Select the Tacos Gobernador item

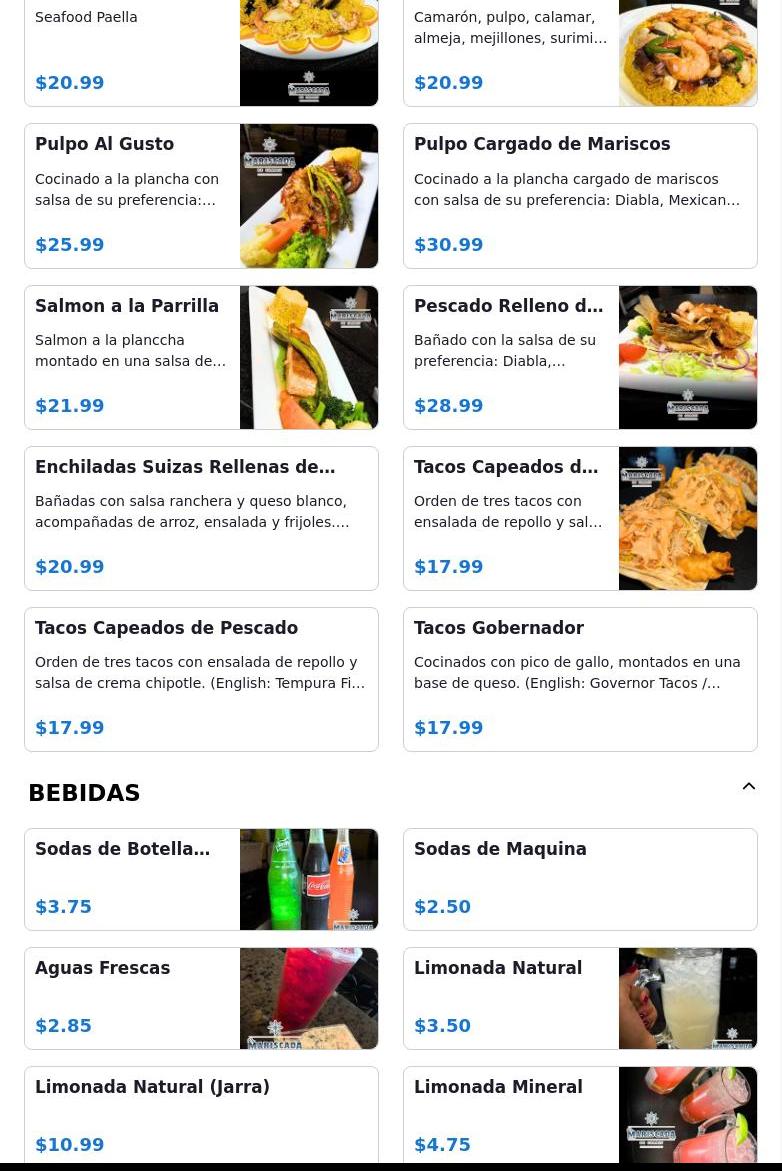click(580, 679)
